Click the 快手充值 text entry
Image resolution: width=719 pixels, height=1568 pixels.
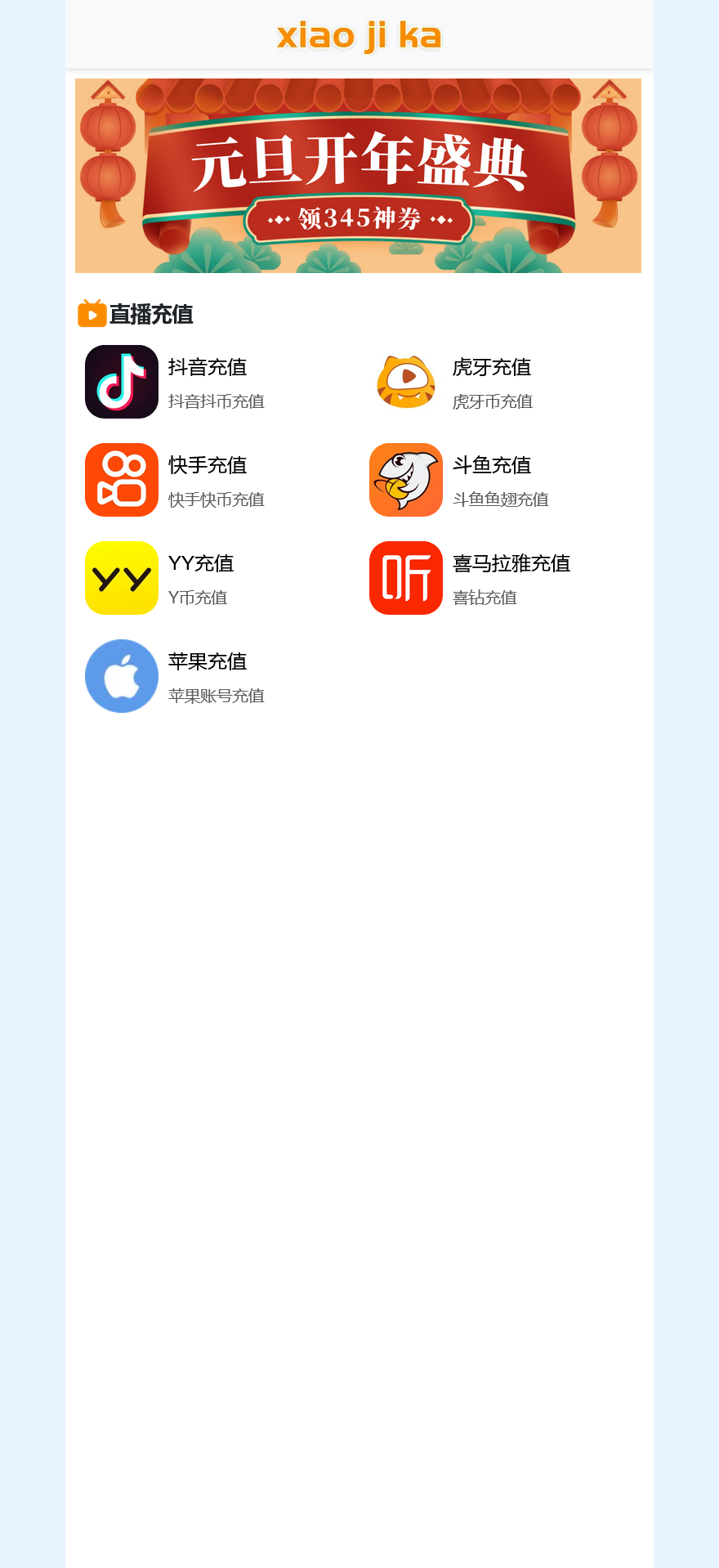(208, 466)
